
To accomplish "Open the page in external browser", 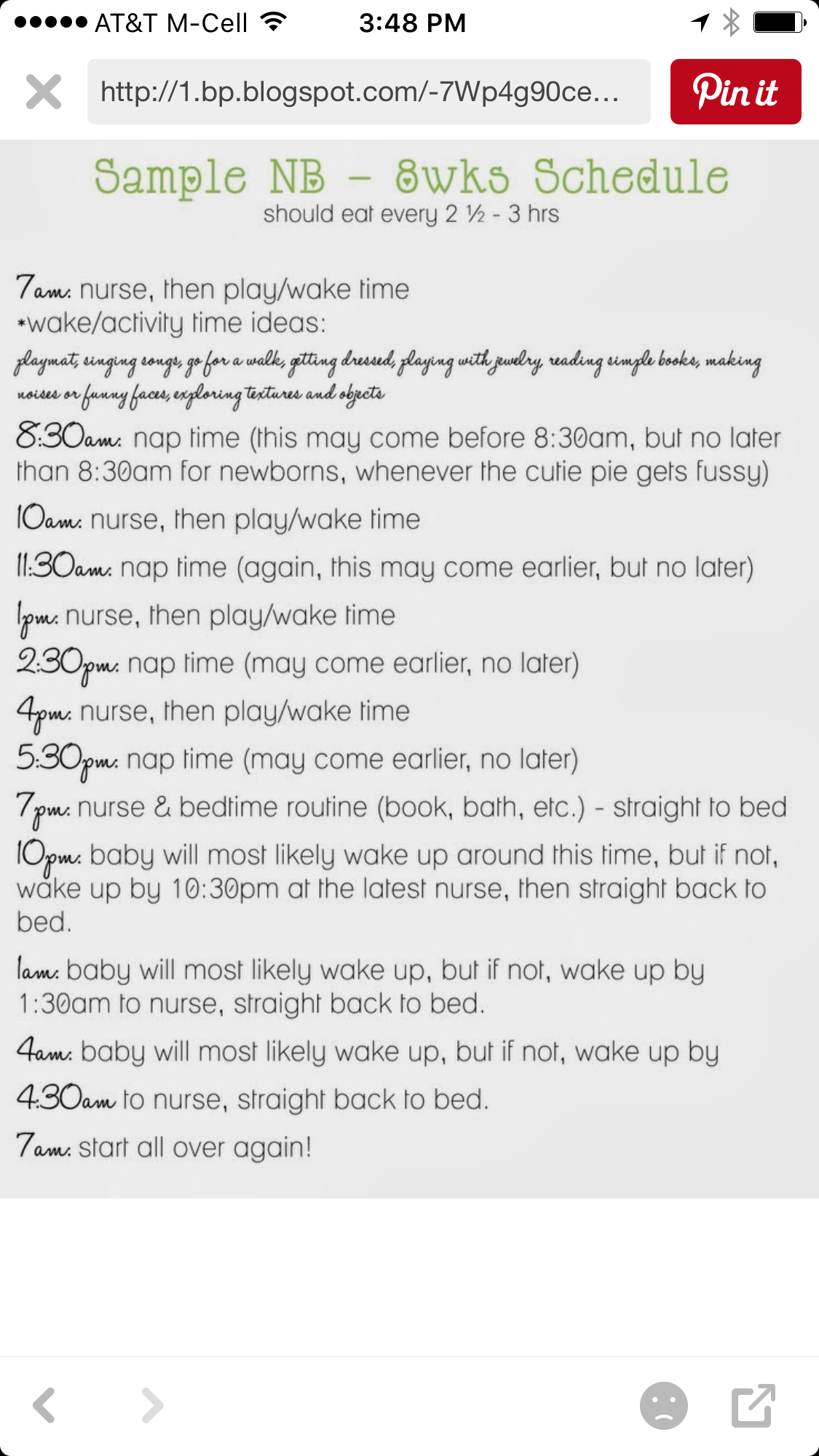I will tap(753, 1405).
